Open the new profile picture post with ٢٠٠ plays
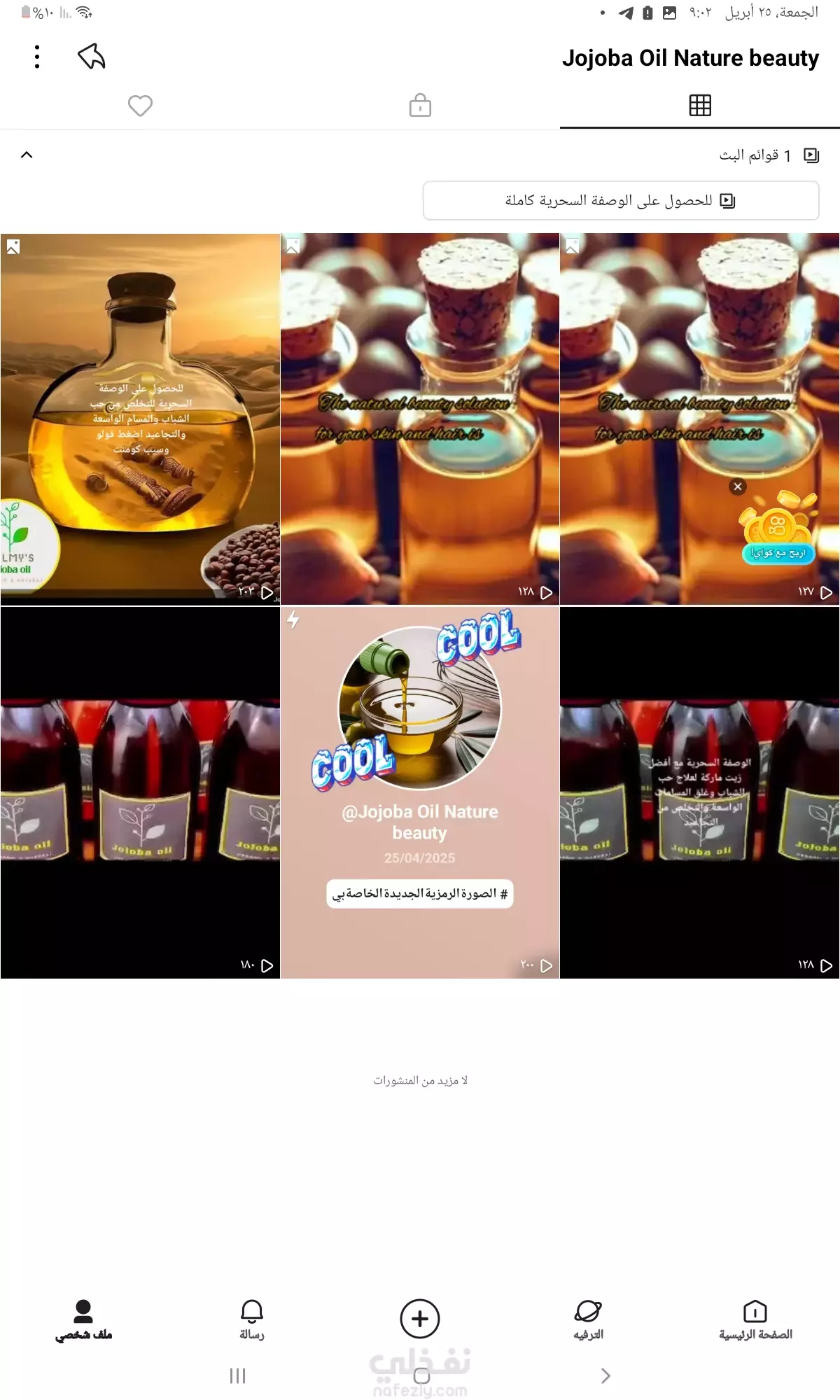Screen dimensions: 840x1400 420,792
